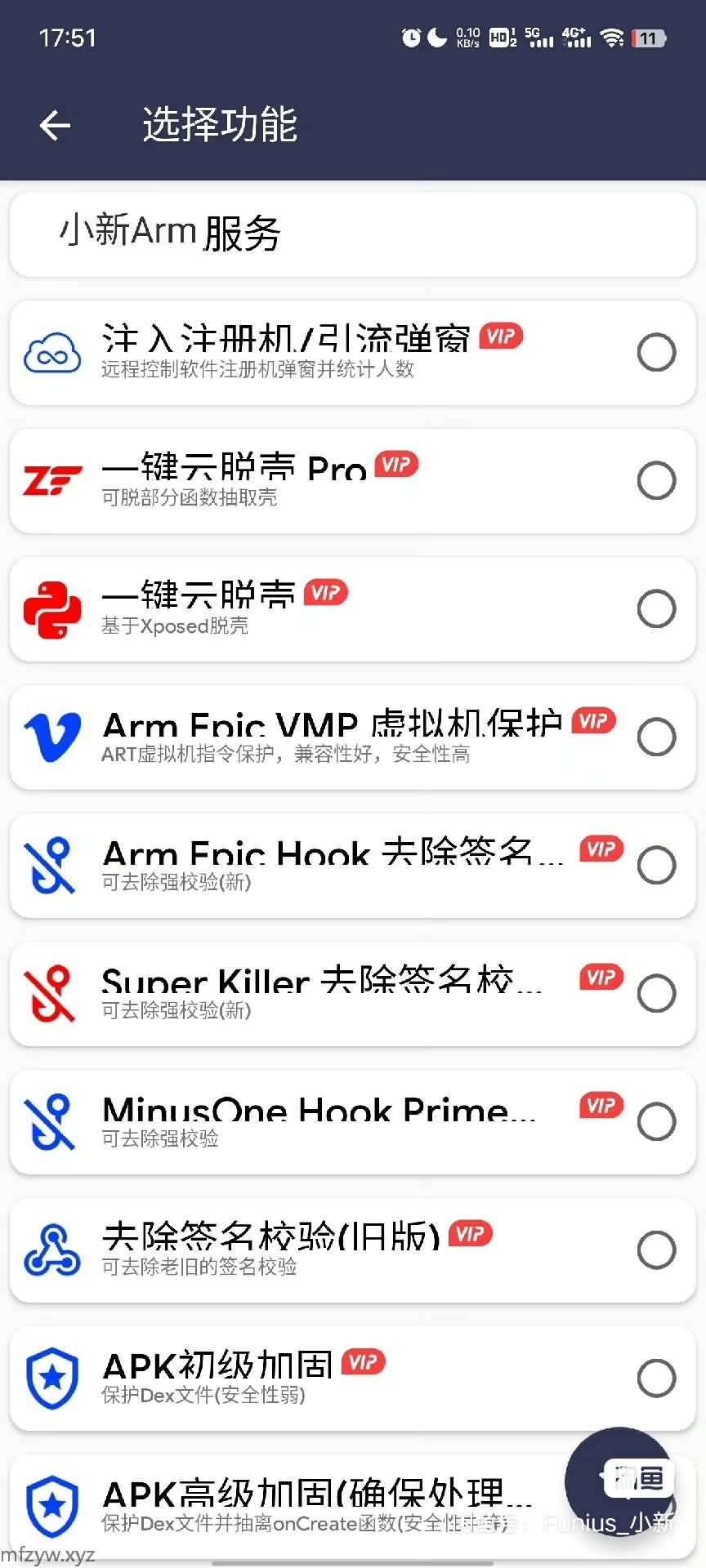The image size is (706, 1568).
Task: Choose Super Killer 去除签名校验 option
Action: pyautogui.click(x=656, y=994)
